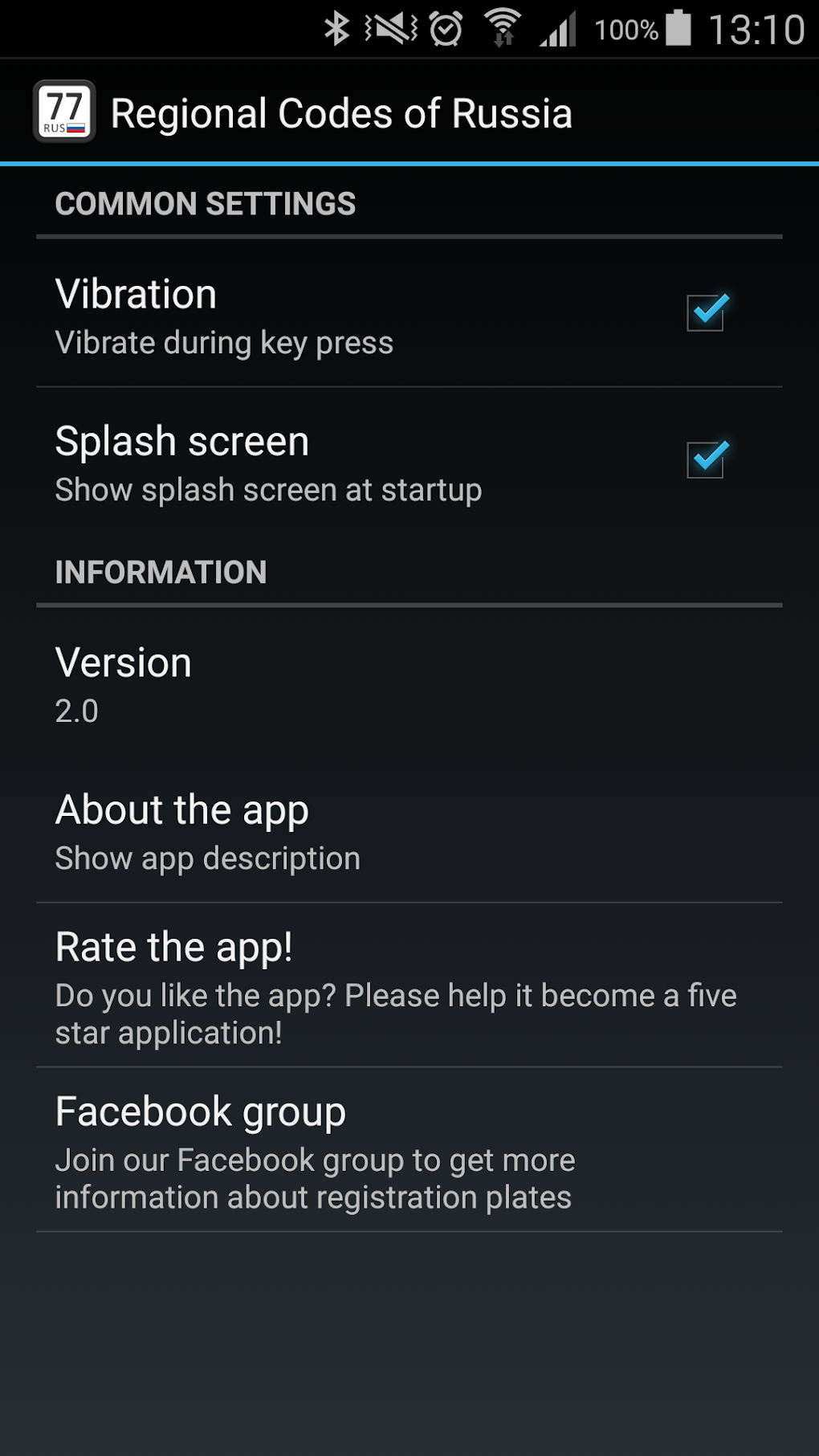This screenshot has height=1456, width=819.
Task: Join the Facebook group
Action: (409, 1151)
